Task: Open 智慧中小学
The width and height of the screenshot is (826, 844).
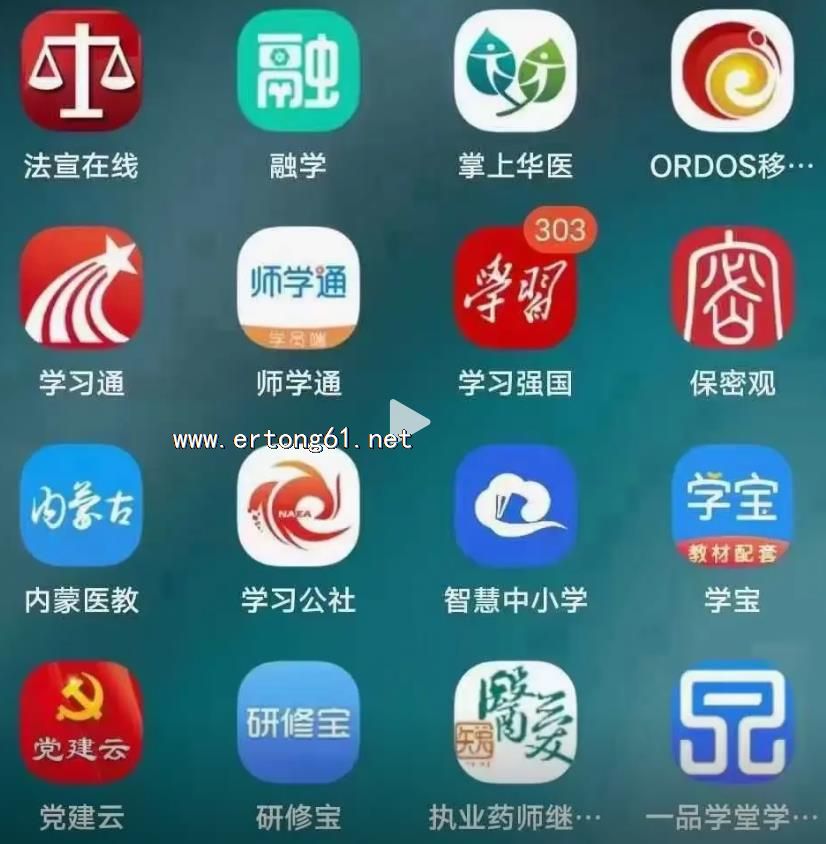Action: point(515,505)
